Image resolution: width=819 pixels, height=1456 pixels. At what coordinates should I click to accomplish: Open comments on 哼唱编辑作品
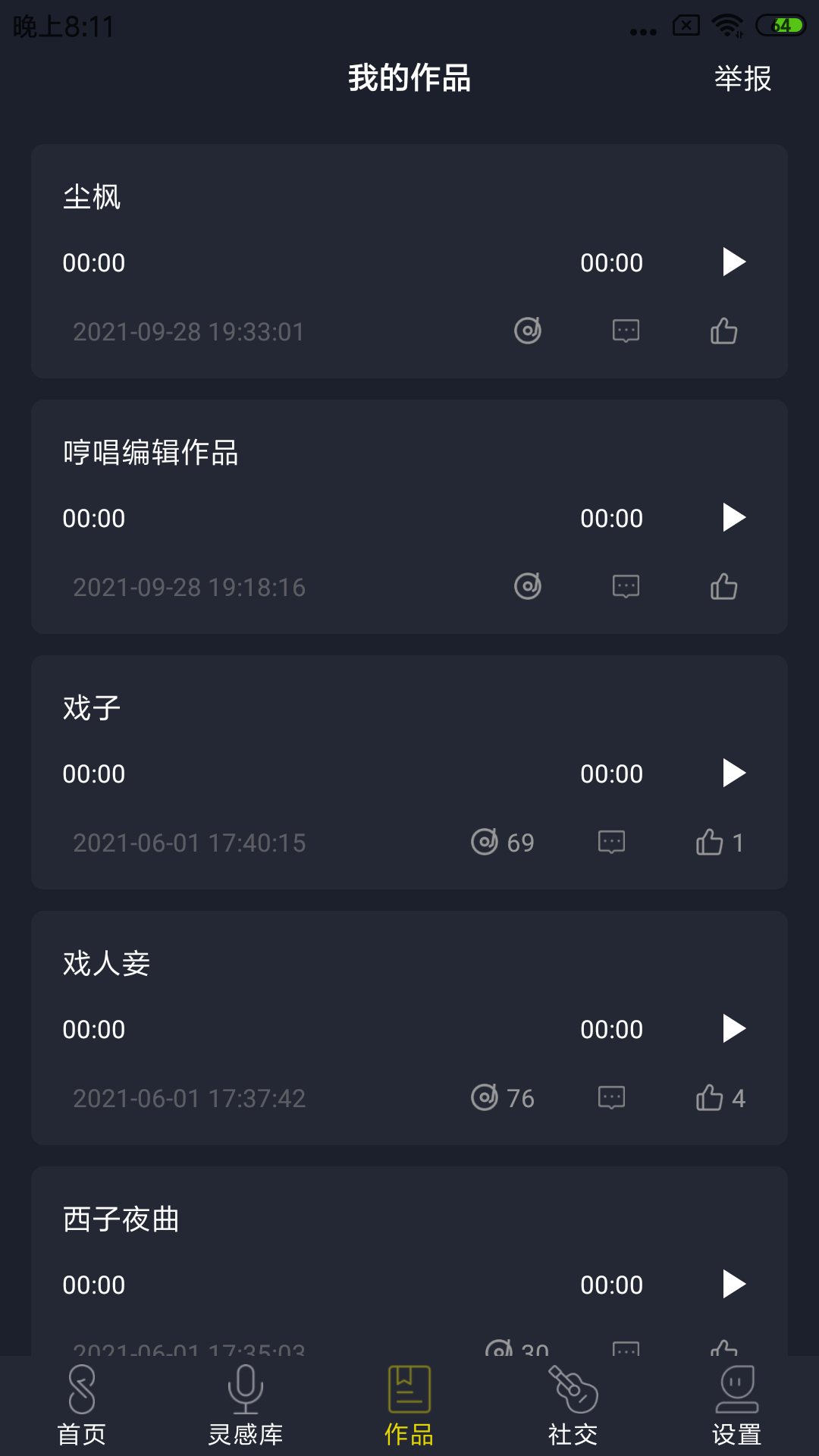[x=626, y=587]
